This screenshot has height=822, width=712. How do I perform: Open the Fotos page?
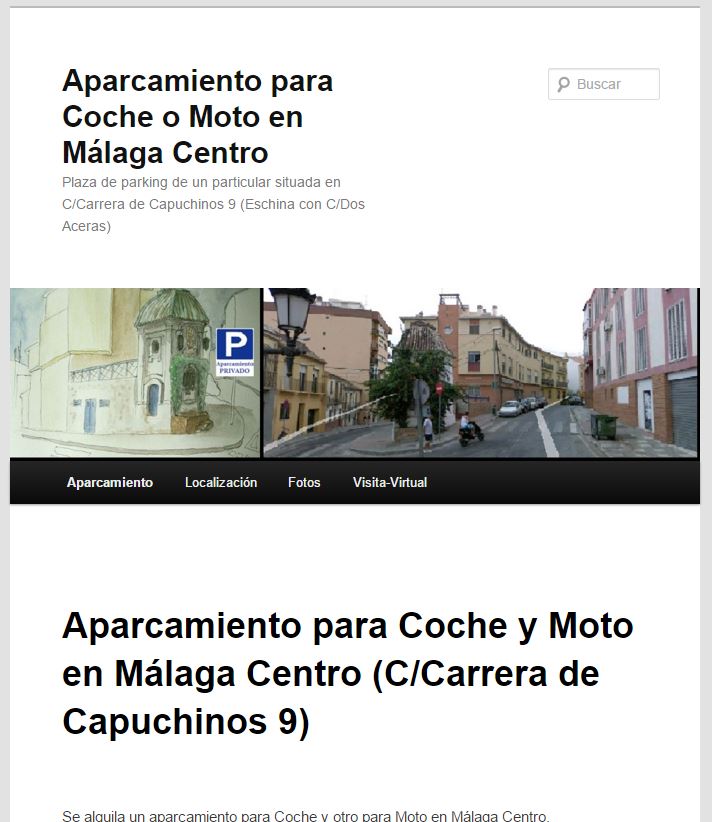pos(304,482)
